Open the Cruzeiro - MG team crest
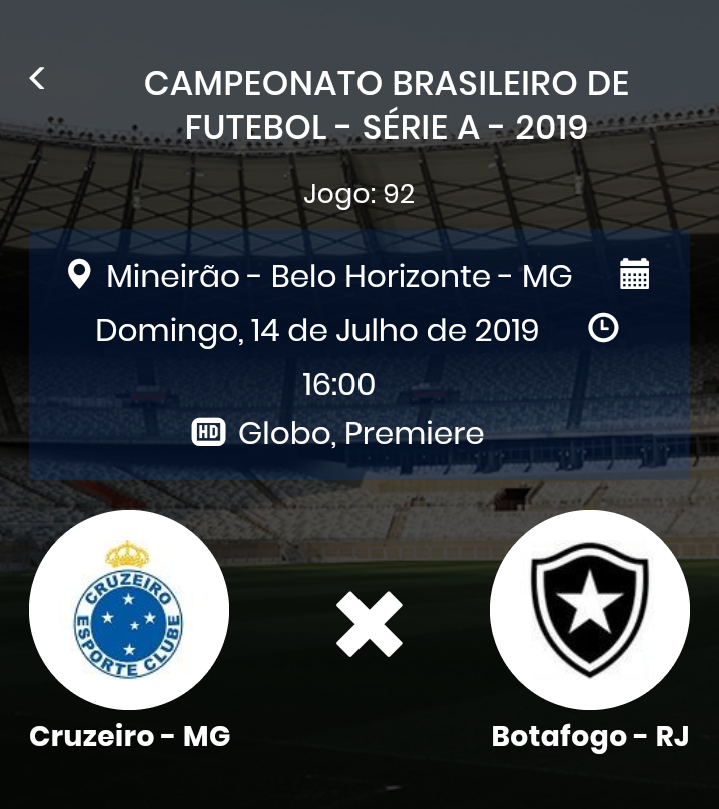Screen dimensions: 719x809 click(129, 609)
